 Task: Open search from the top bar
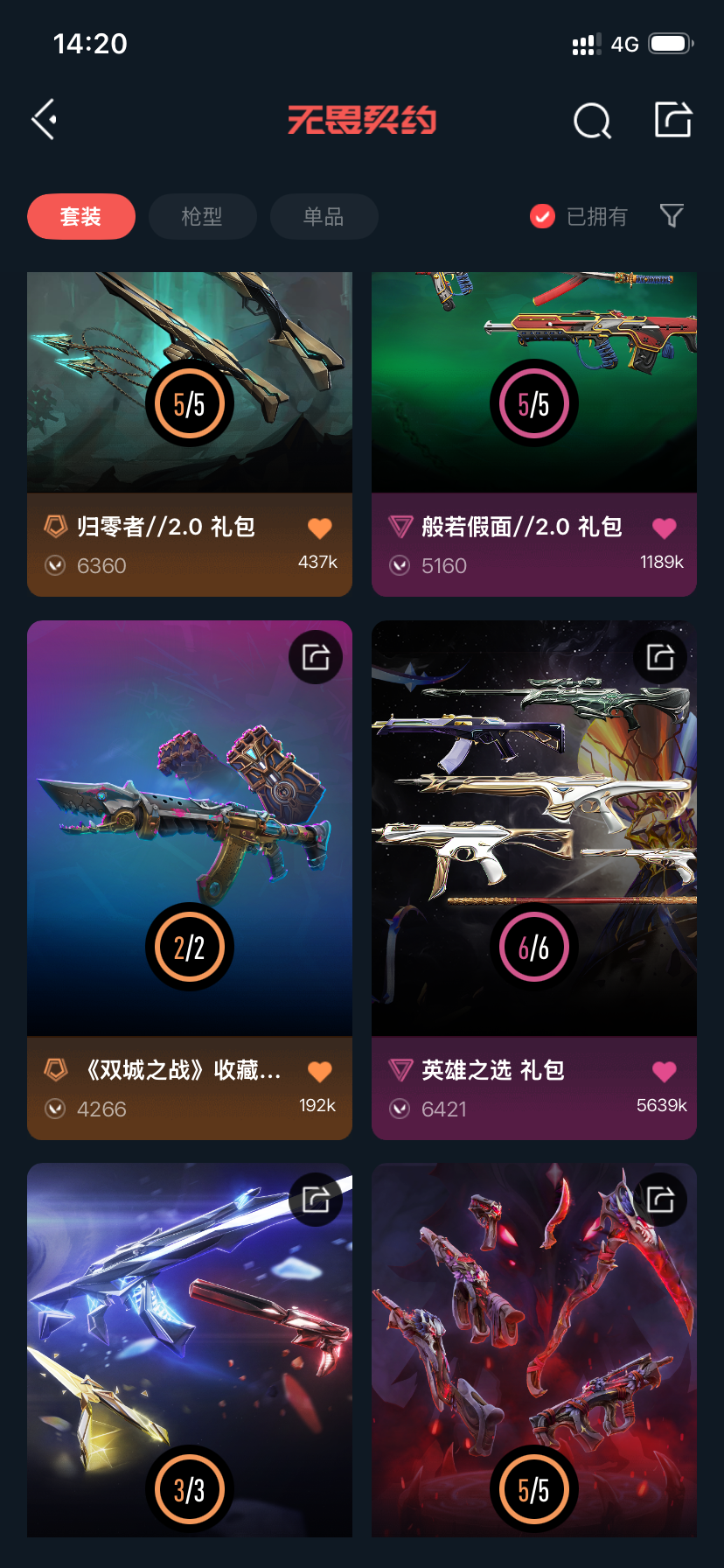click(x=592, y=121)
